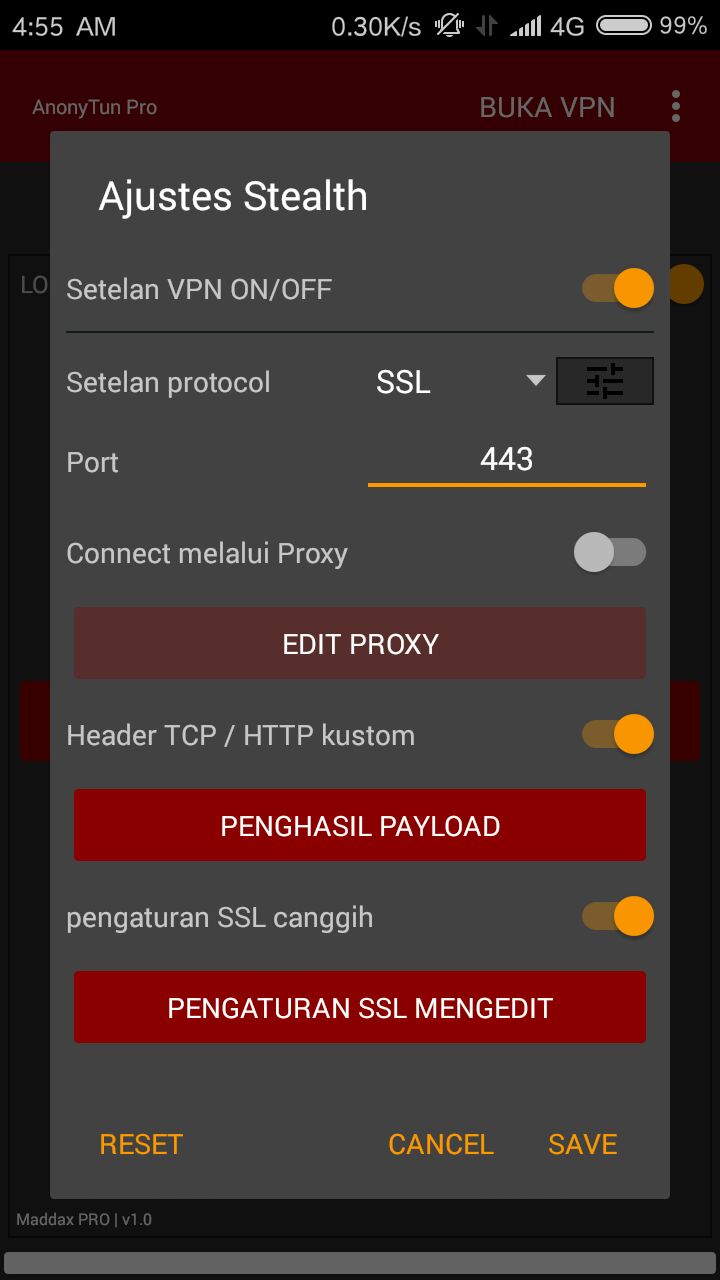Disable Header TCP / HTTP kustom switch

(x=617, y=735)
